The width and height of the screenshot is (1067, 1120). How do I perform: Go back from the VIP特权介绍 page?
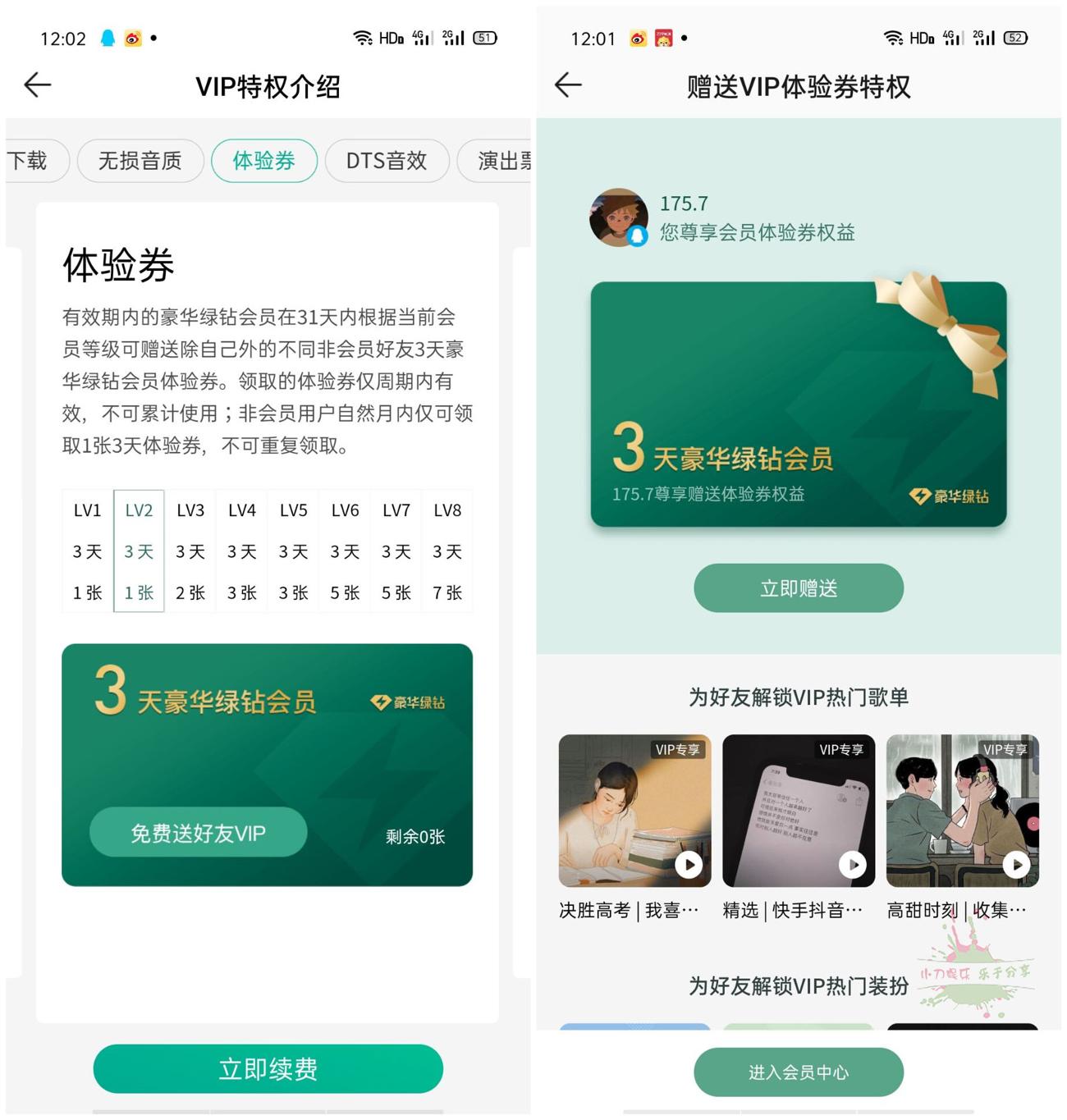38,85
